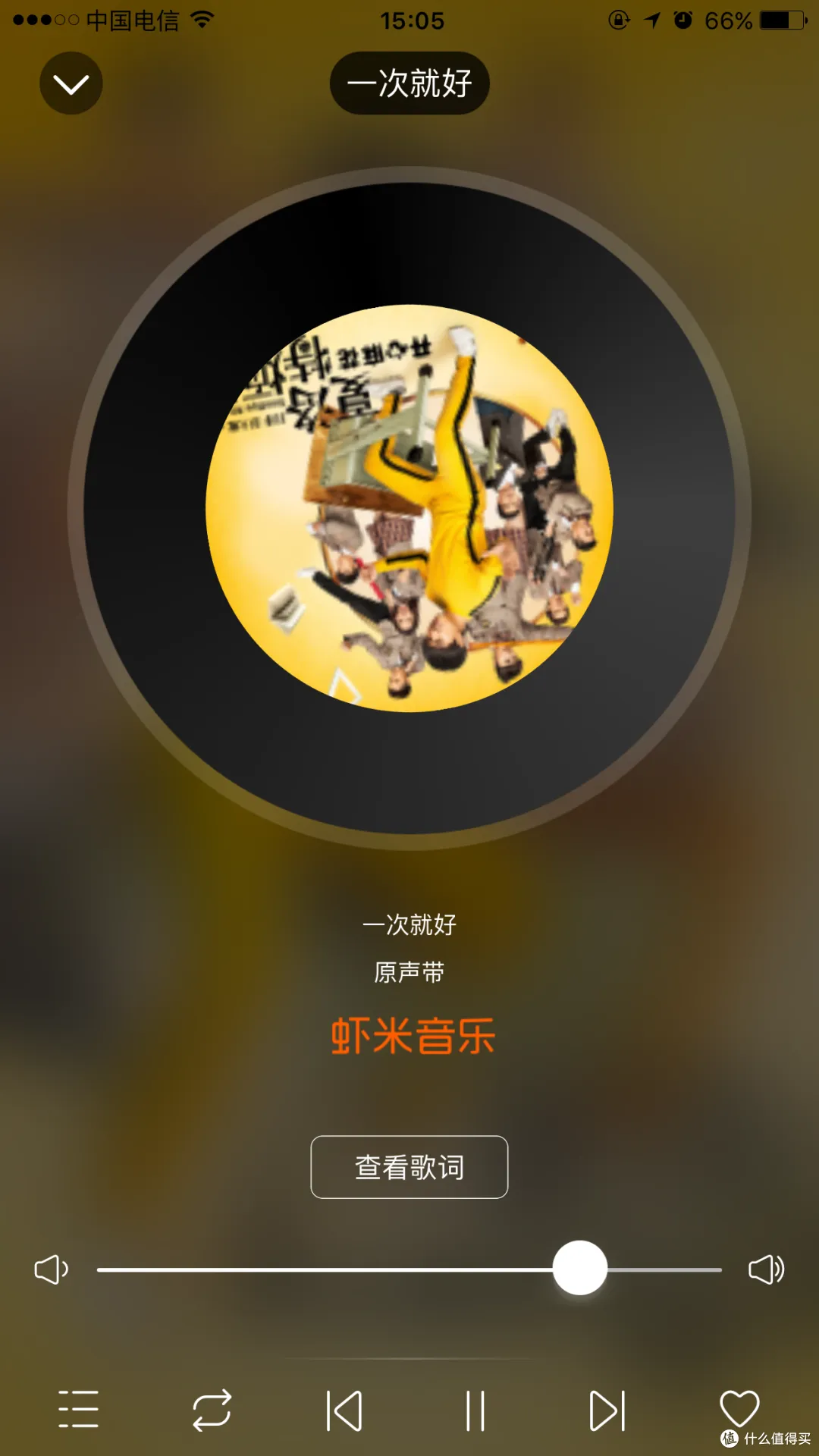The height and width of the screenshot is (1456, 819).
Task: Skip to the previous track
Action: pyautogui.click(x=344, y=1409)
